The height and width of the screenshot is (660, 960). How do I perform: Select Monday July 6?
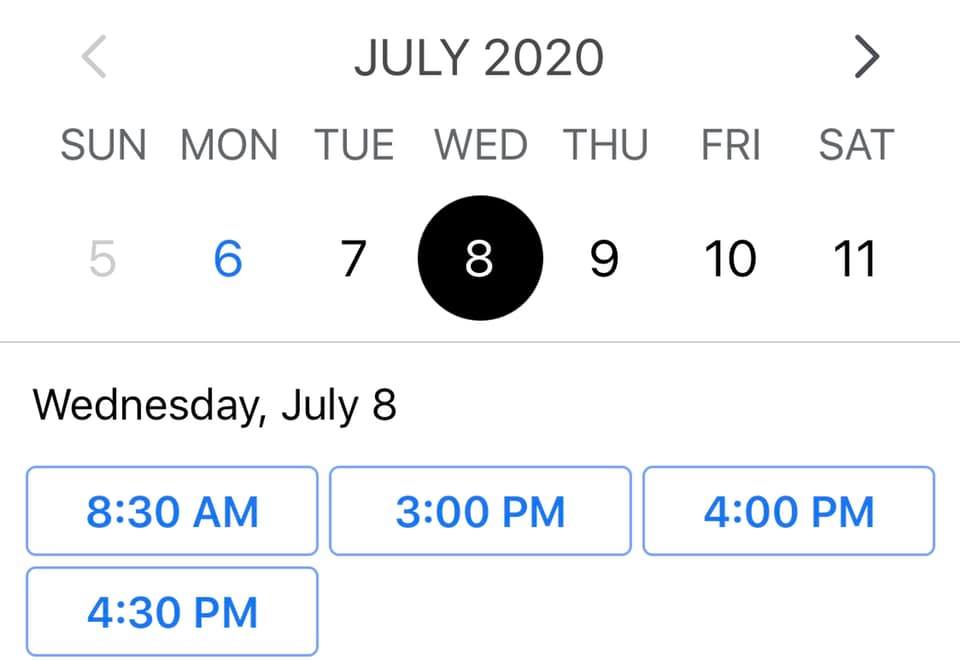click(228, 260)
